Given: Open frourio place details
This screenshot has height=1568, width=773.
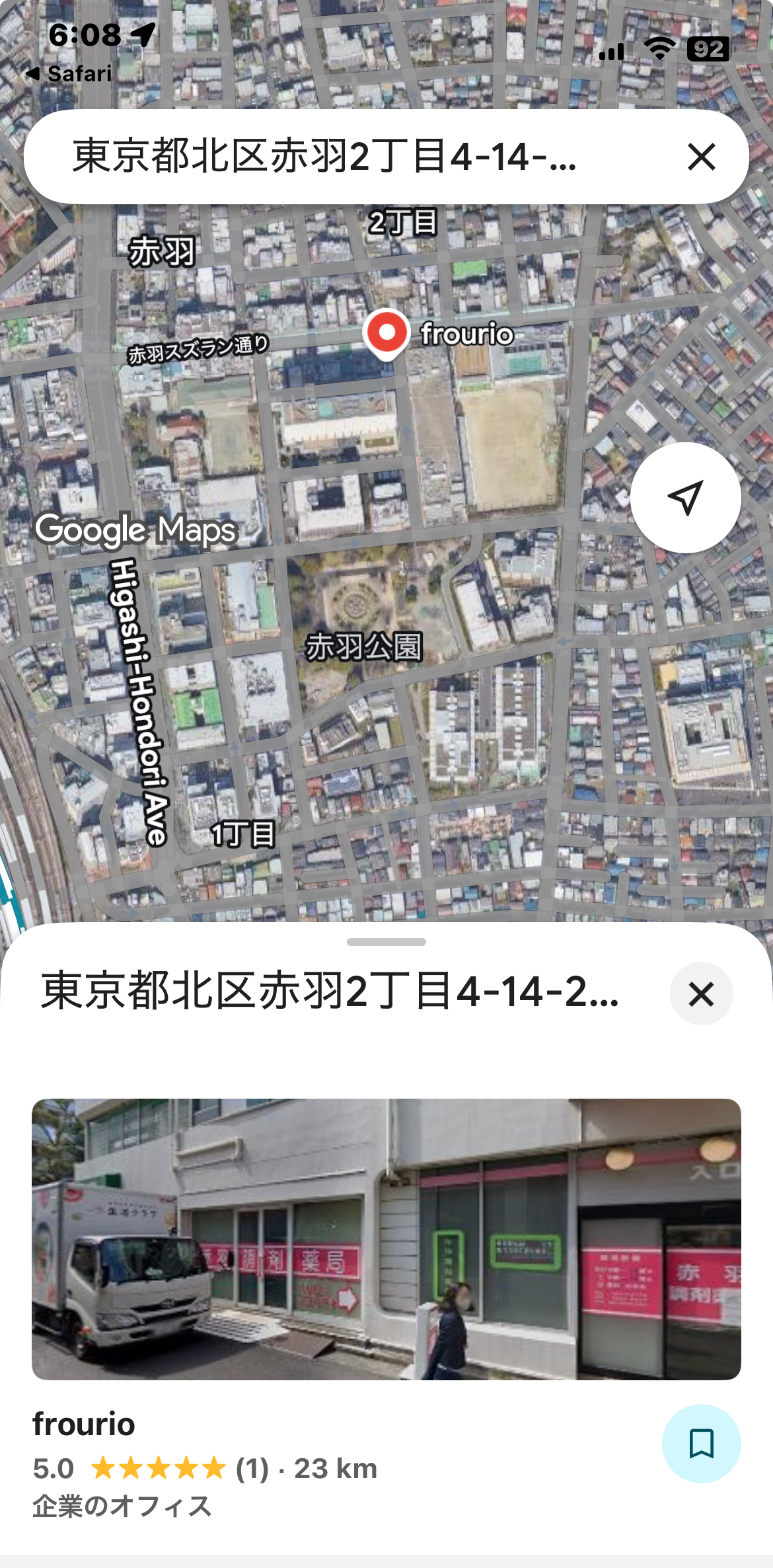Looking at the screenshot, I should click(x=84, y=1423).
